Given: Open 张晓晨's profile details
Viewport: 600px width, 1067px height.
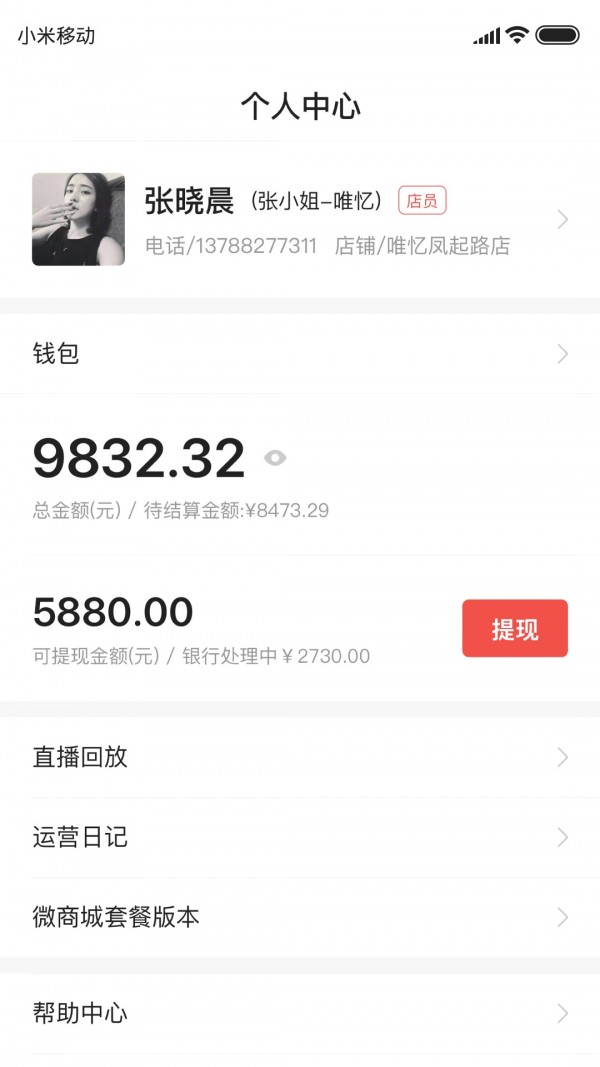Looking at the screenshot, I should pyautogui.click(x=300, y=219).
